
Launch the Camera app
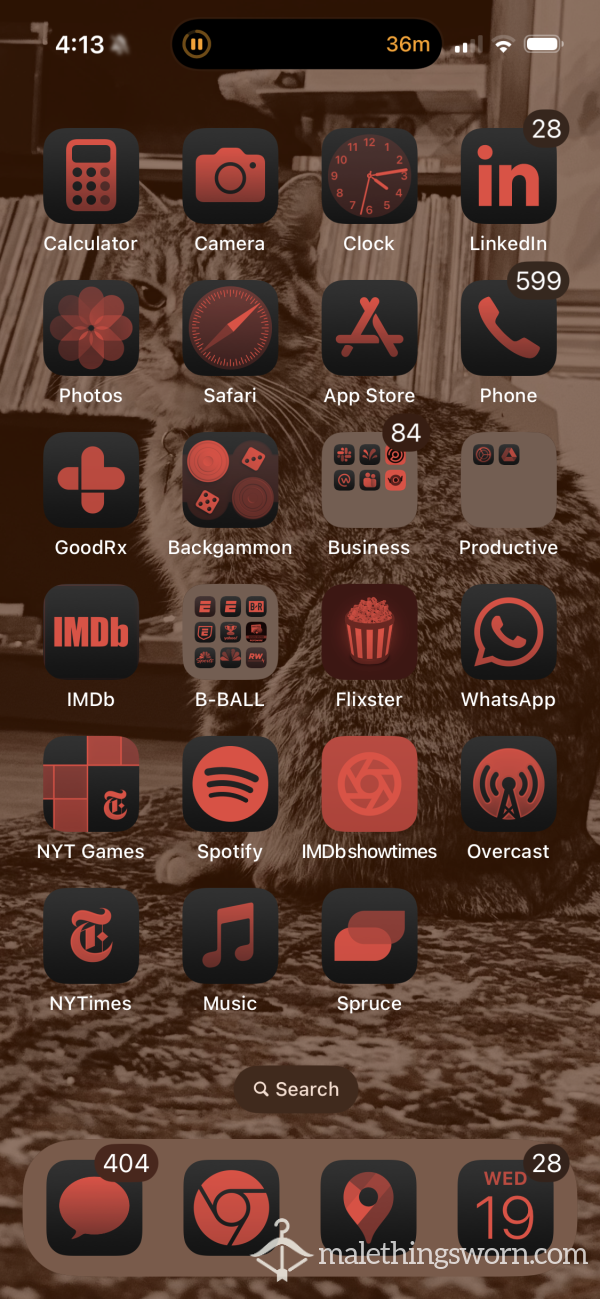[x=230, y=176]
